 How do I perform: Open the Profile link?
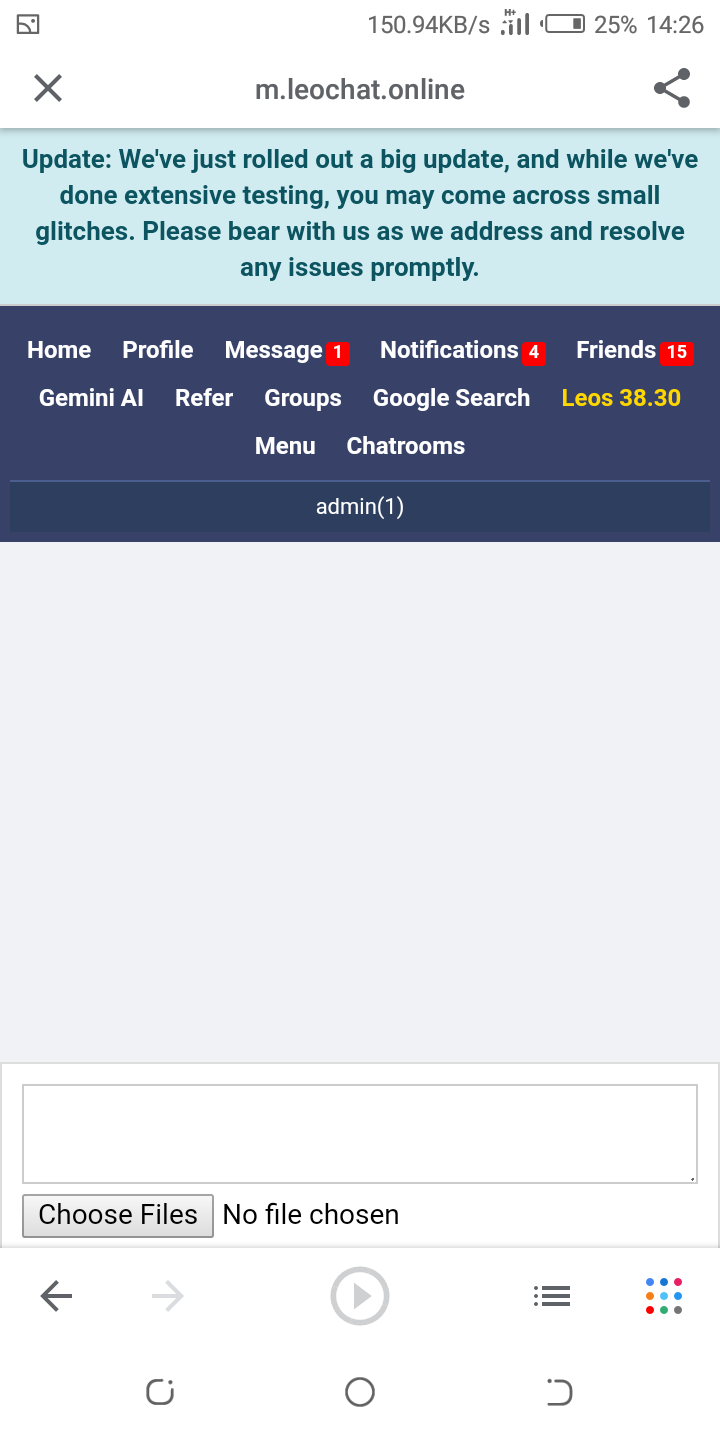click(157, 350)
